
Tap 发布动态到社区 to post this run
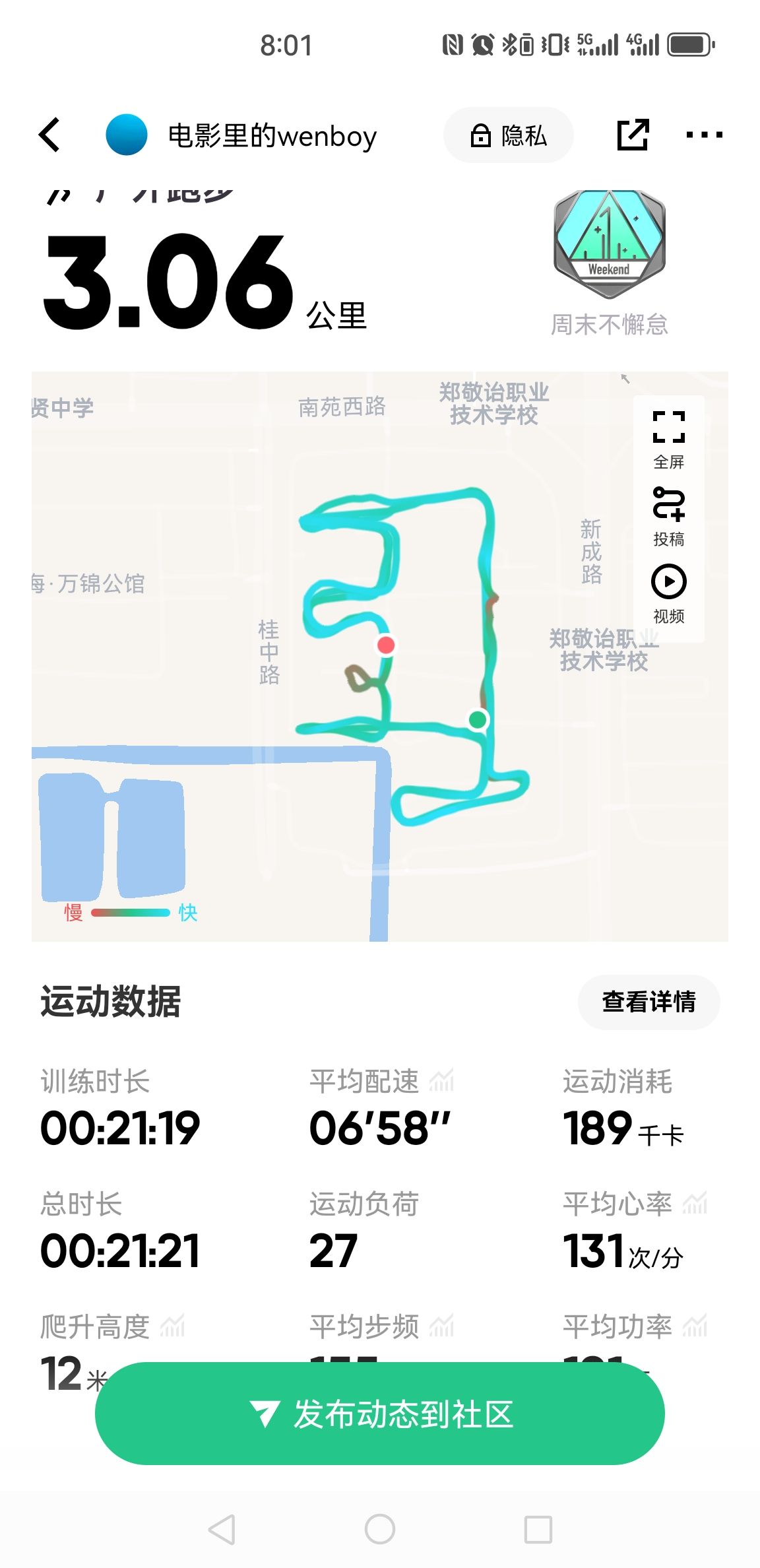pos(380,1414)
